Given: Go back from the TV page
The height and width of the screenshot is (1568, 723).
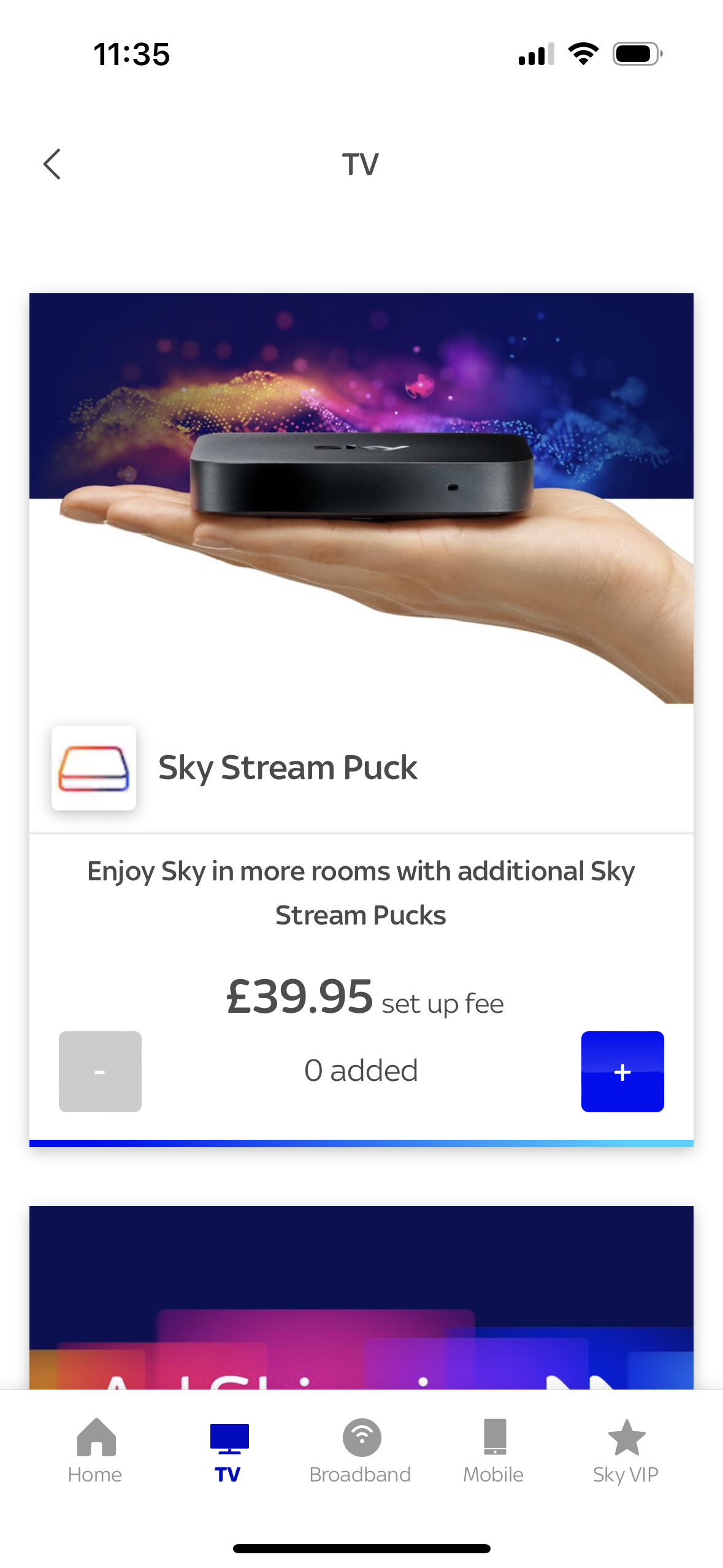Looking at the screenshot, I should click(53, 164).
